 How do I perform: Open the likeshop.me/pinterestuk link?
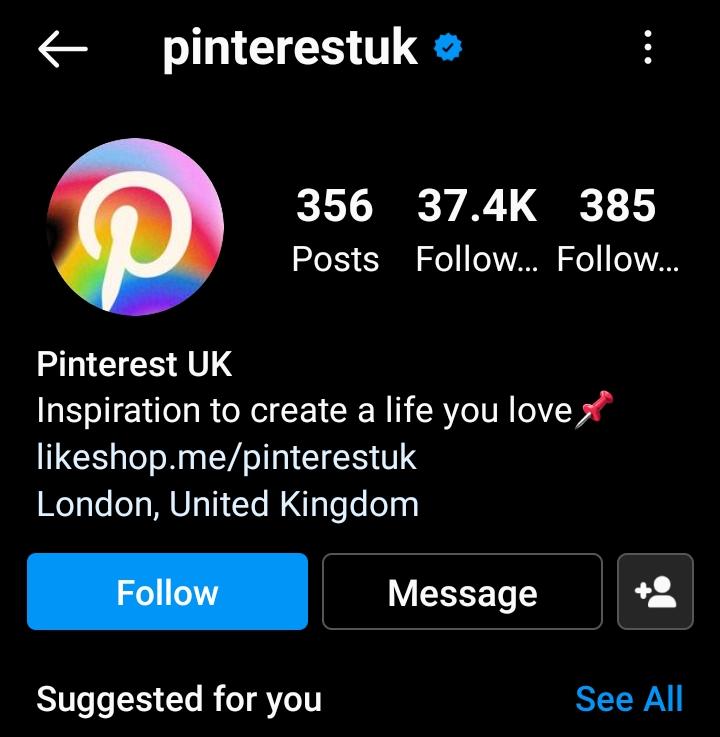(x=226, y=457)
